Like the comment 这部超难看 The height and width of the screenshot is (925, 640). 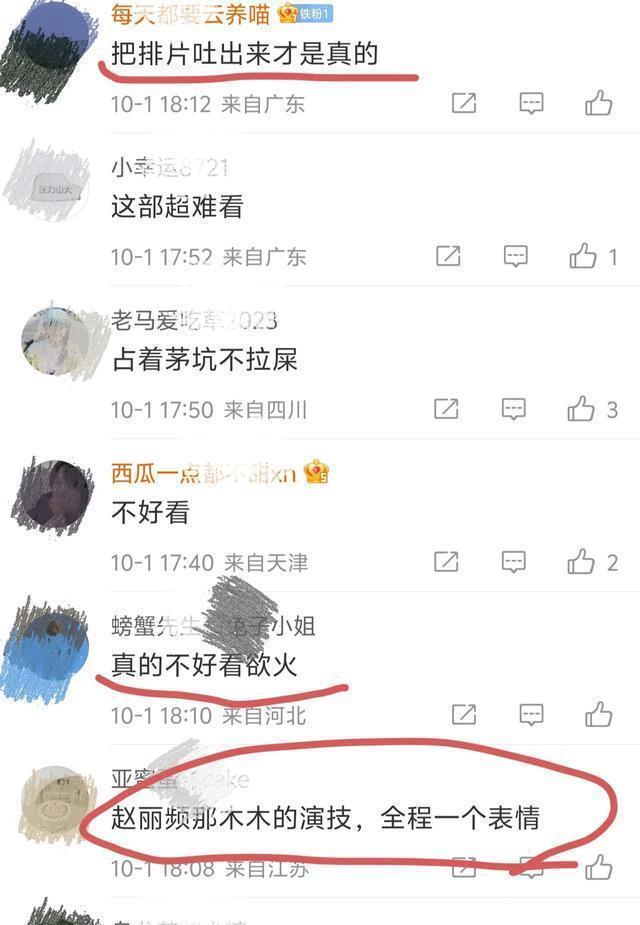[x=583, y=256]
